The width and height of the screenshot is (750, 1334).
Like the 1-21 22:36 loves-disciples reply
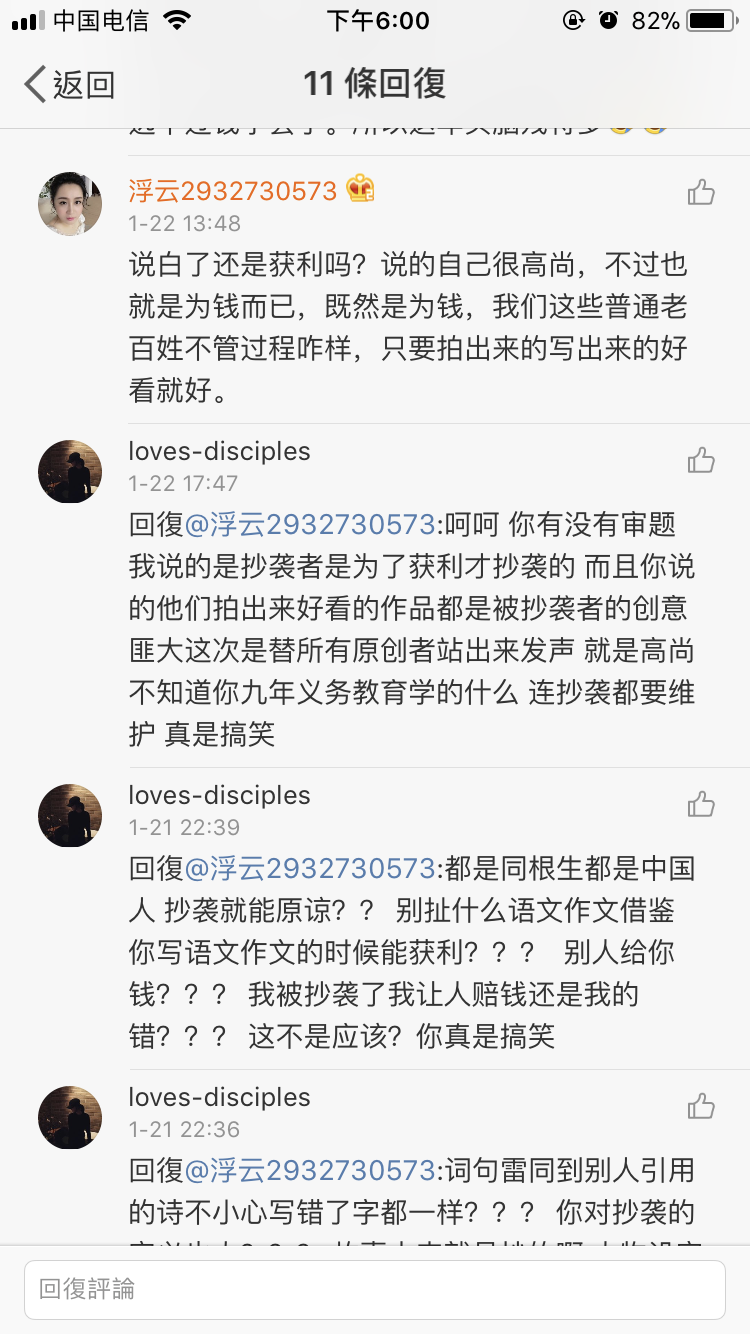pos(701,1105)
